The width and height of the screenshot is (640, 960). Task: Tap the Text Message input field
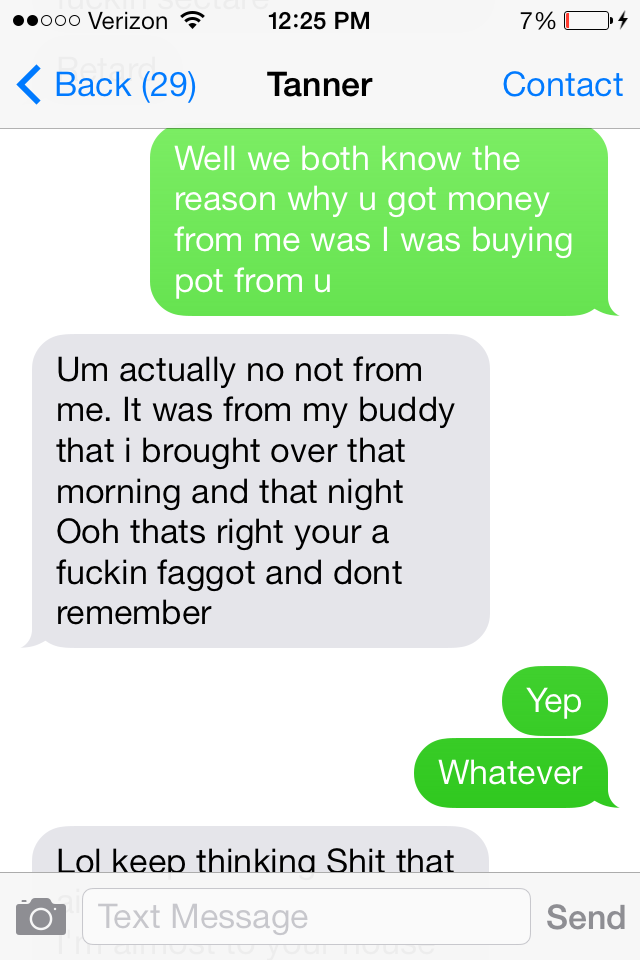pos(305,916)
